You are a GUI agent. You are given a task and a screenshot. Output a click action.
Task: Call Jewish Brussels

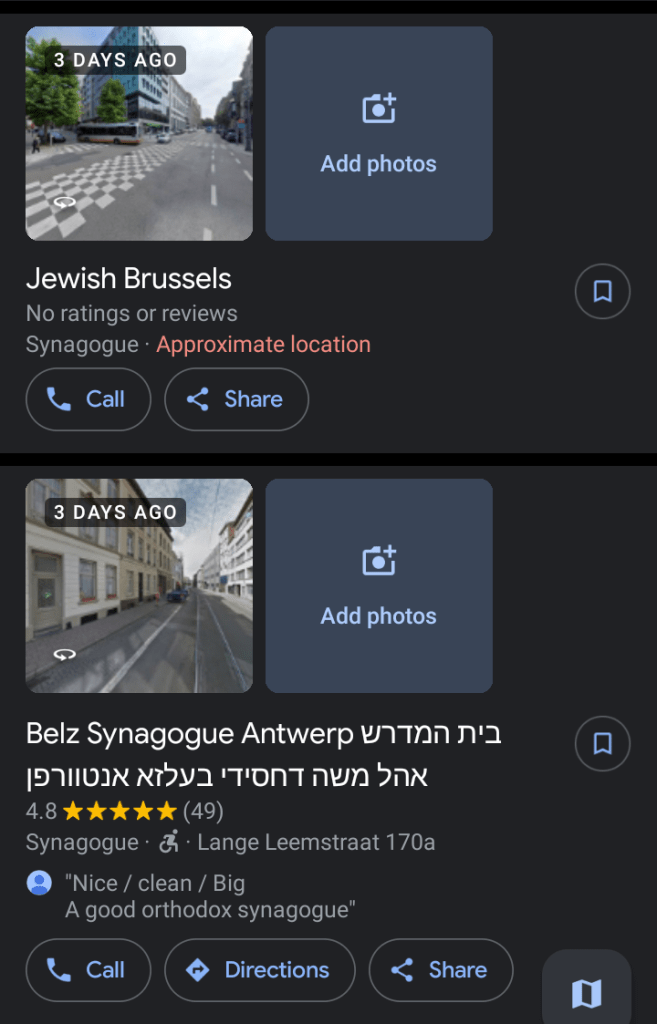pyautogui.click(x=88, y=399)
